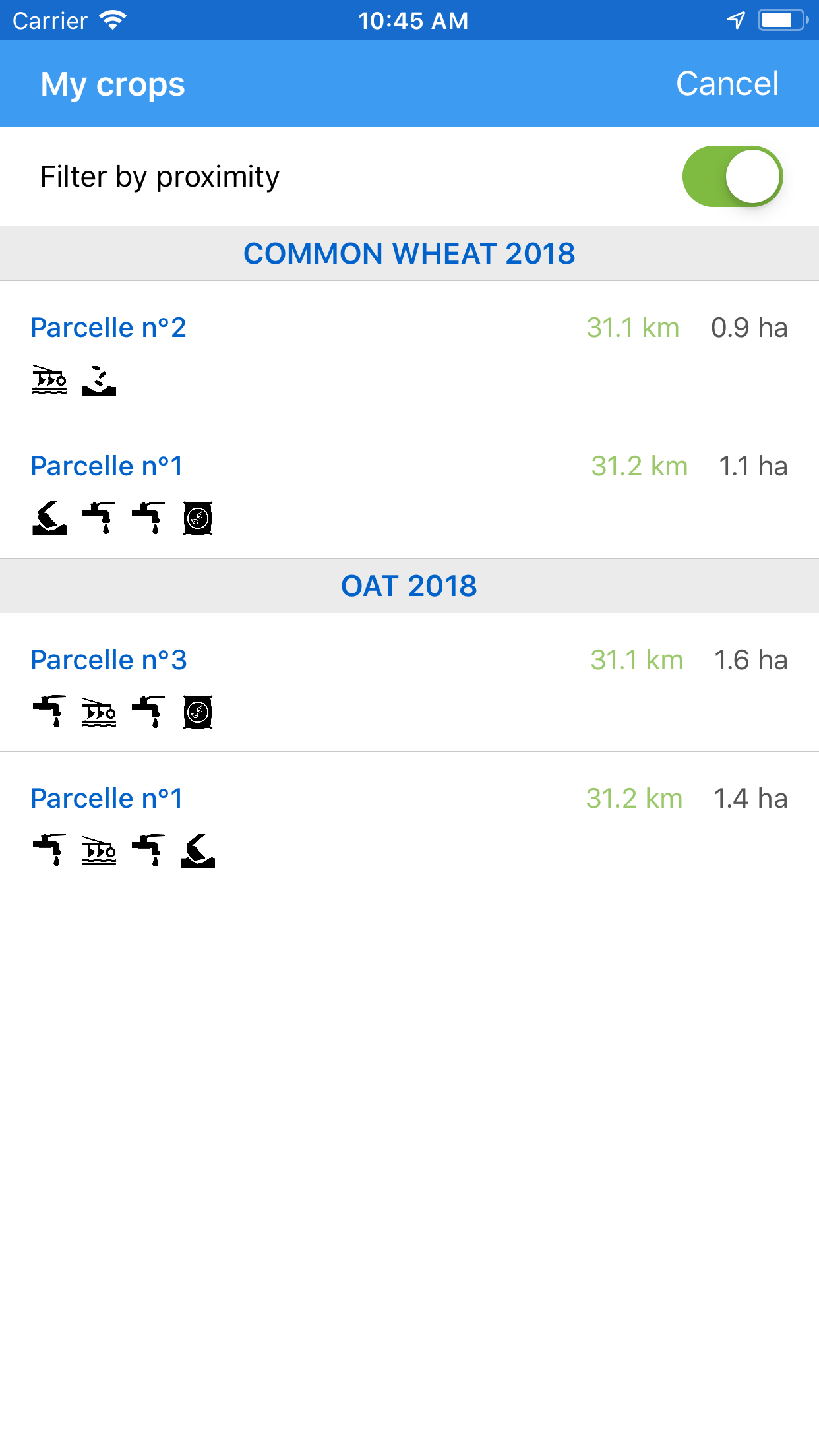The image size is (819, 1456).
Task: Tap the Wi-Fi icon in the status bar
Action: pyautogui.click(x=113, y=20)
